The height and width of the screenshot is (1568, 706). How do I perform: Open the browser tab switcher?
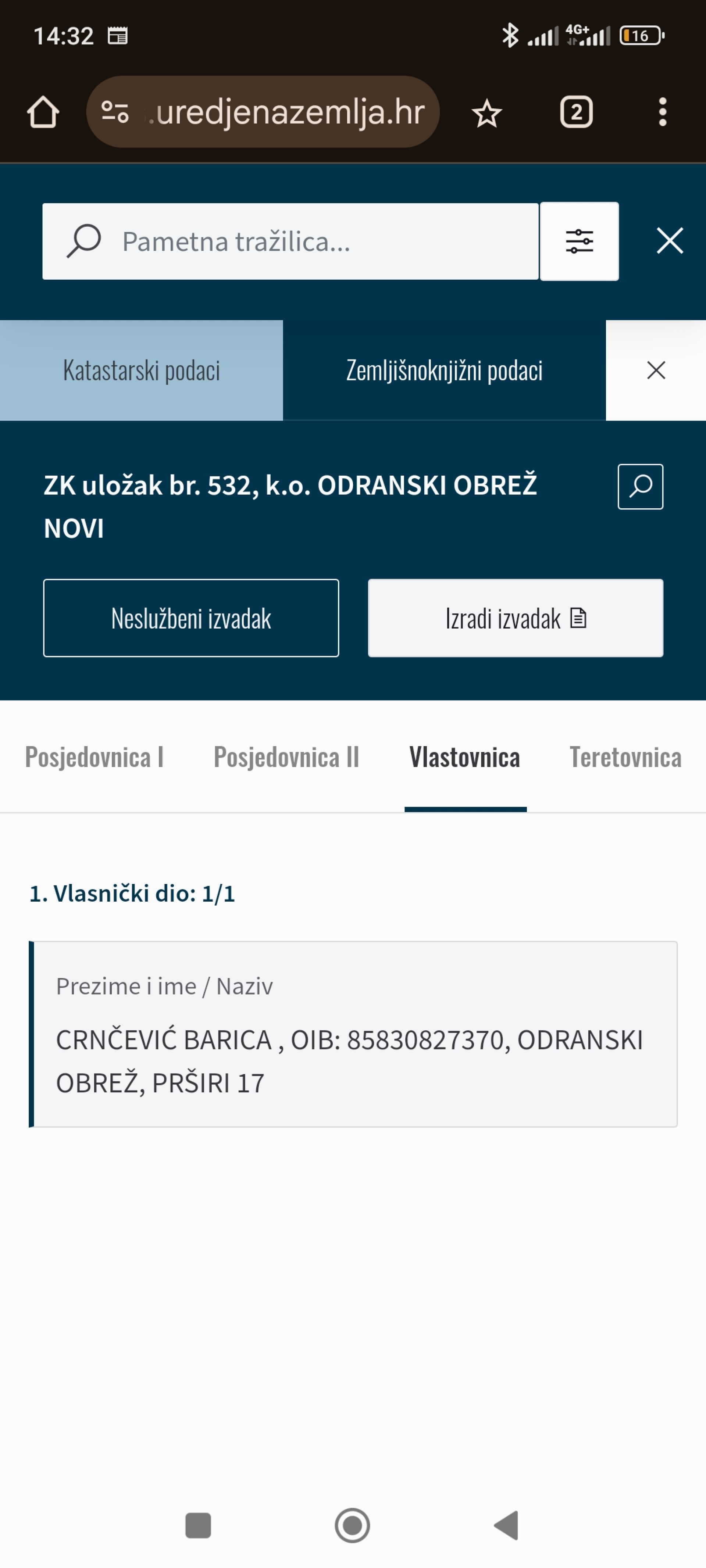pos(575,112)
